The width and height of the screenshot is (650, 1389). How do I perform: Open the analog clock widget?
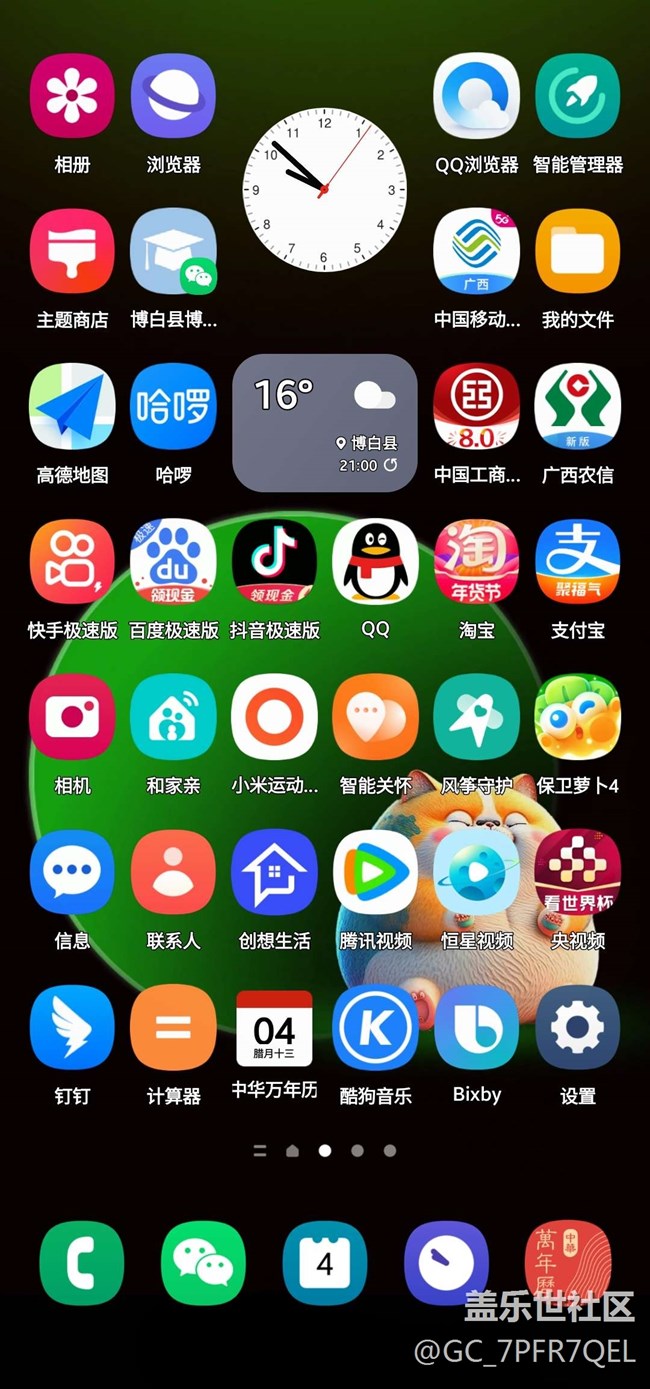[324, 189]
